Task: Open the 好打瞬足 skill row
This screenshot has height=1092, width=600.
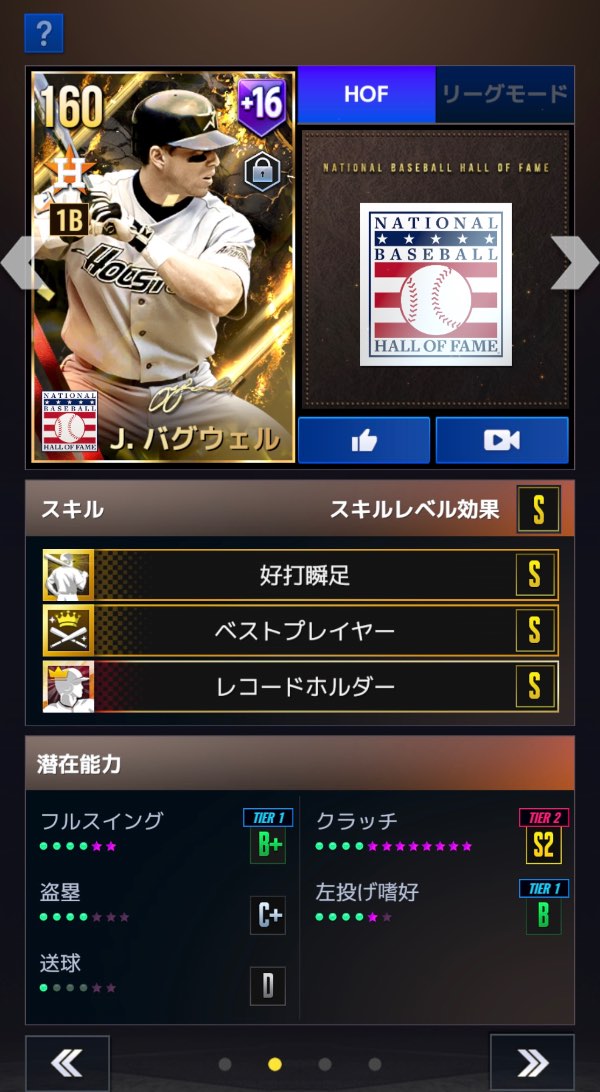Action: [300, 575]
